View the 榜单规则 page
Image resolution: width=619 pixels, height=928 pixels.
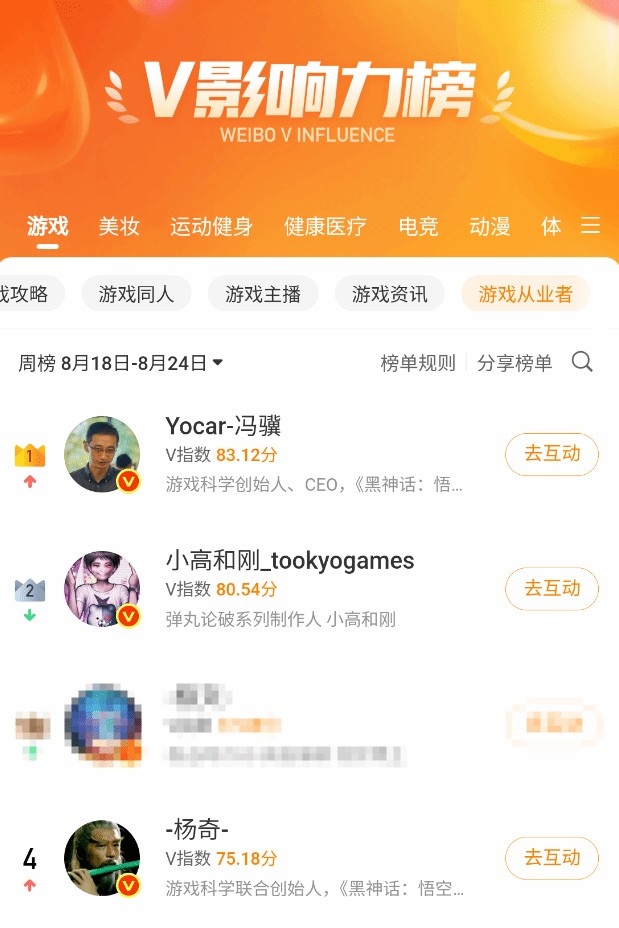pyautogui.click(x=418, y=363)
